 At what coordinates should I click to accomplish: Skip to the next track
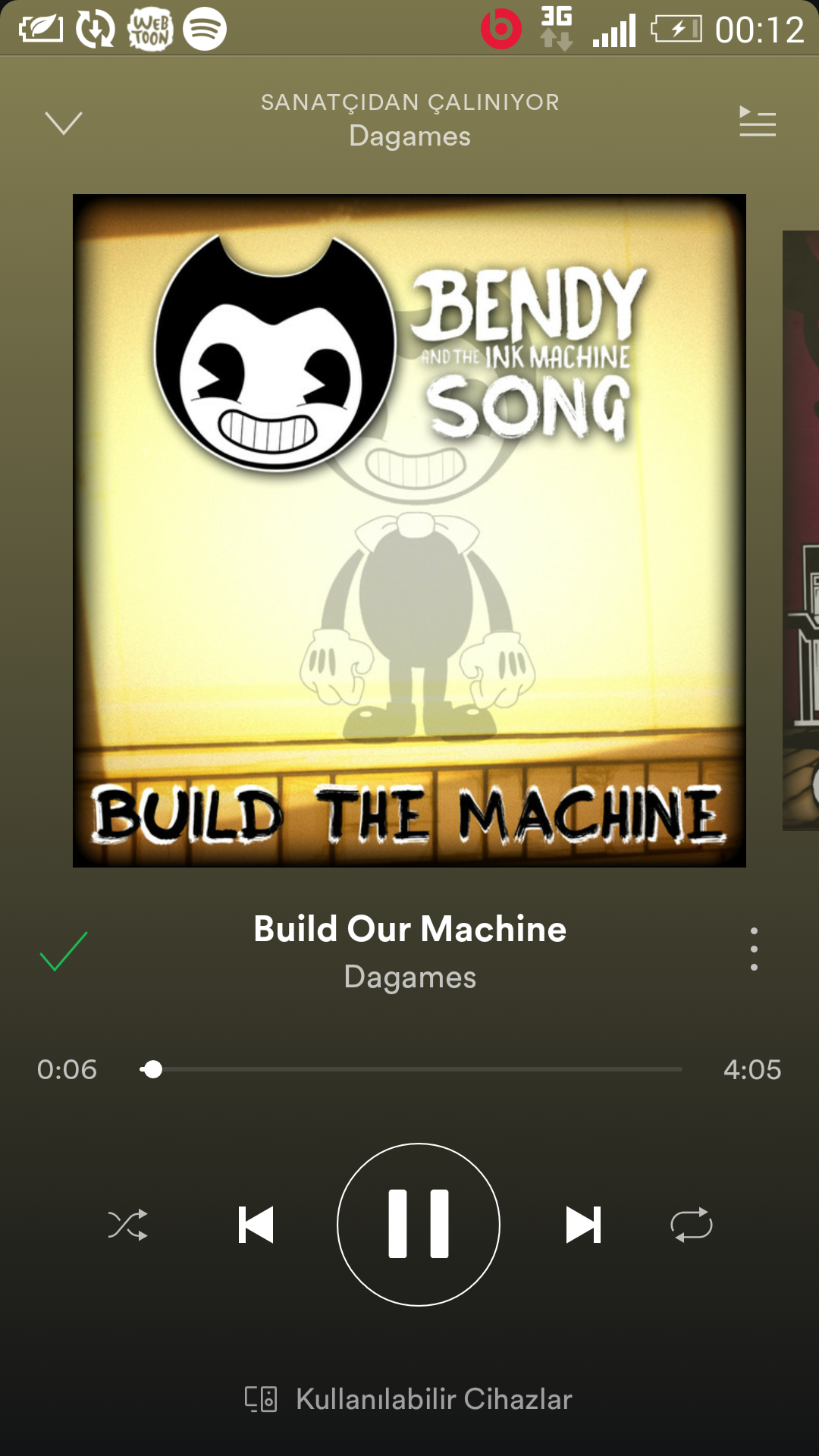[583, 1225]
